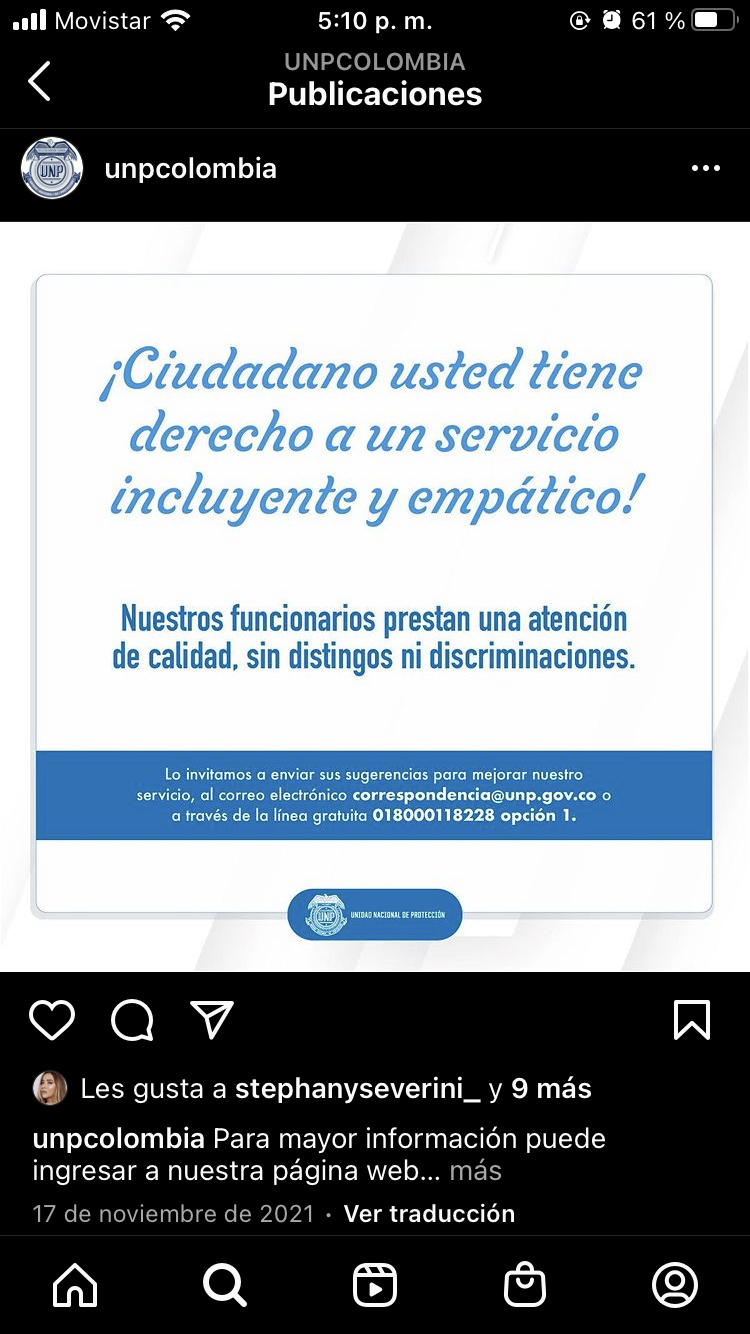750x1334 pixels.
Task: Open stephanyseverini_ profile from likes line
Action: [x=358, y=1089]
